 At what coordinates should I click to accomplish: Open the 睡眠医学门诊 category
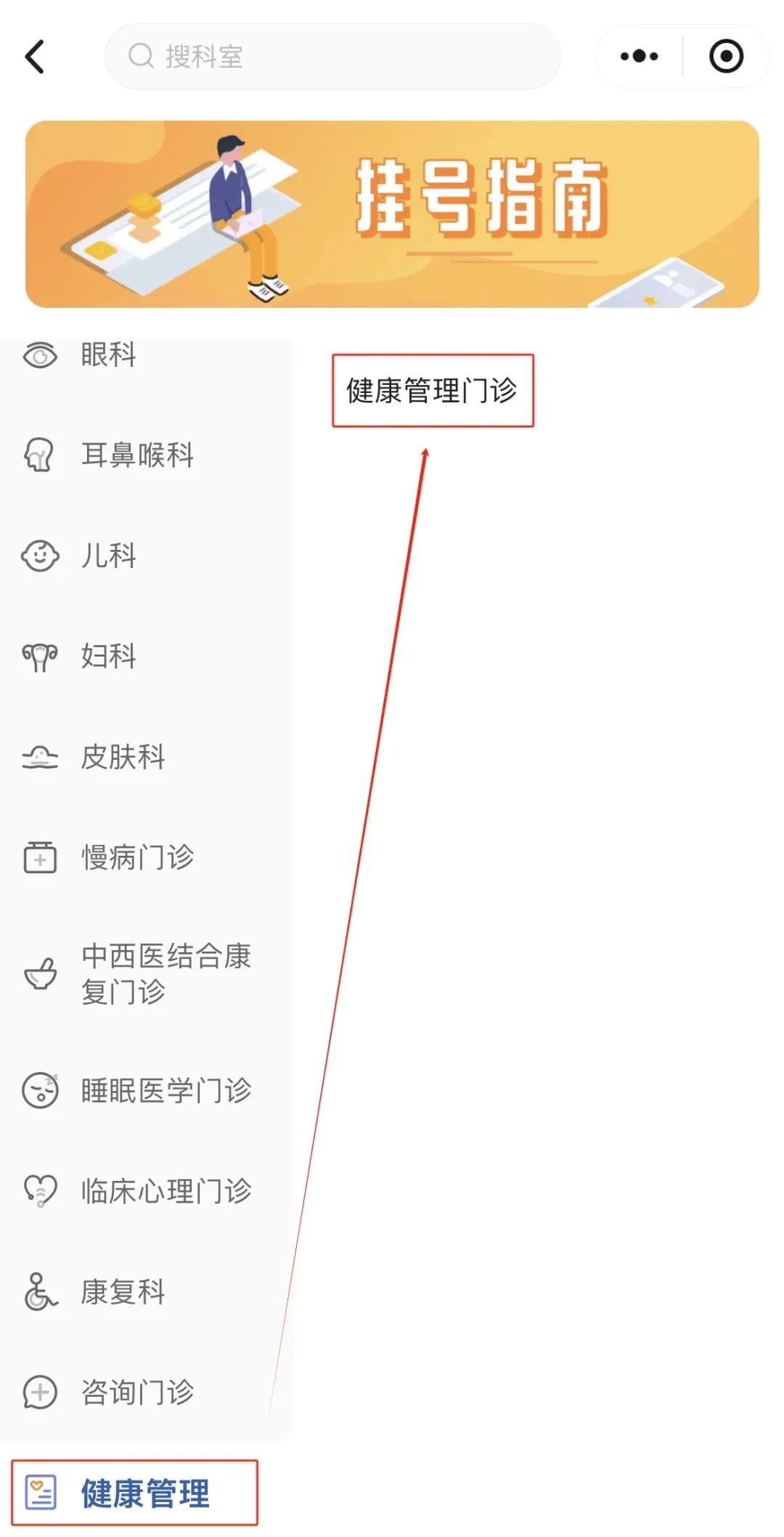pos(147,1090)
